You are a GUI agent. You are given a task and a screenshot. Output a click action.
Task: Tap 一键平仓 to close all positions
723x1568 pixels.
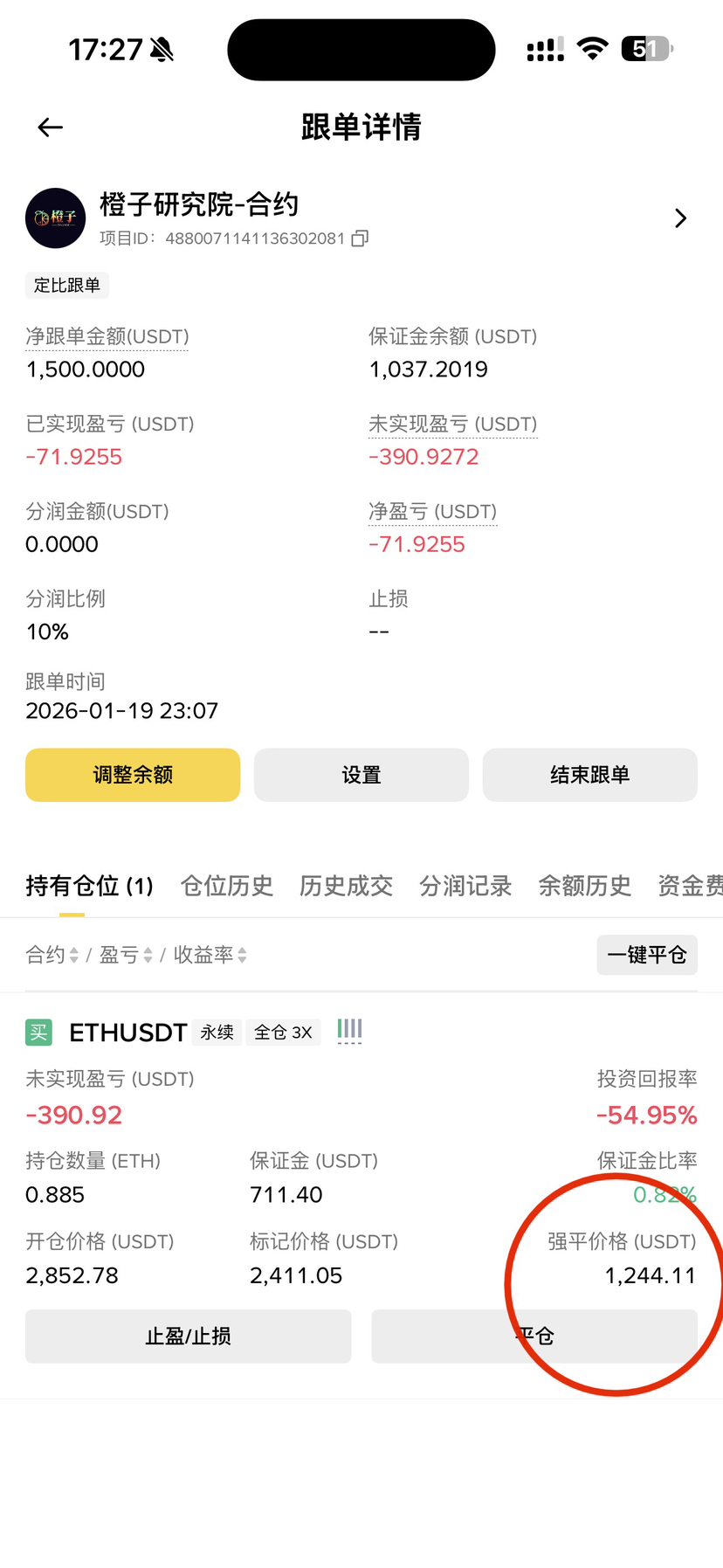(x=646, y=955)
